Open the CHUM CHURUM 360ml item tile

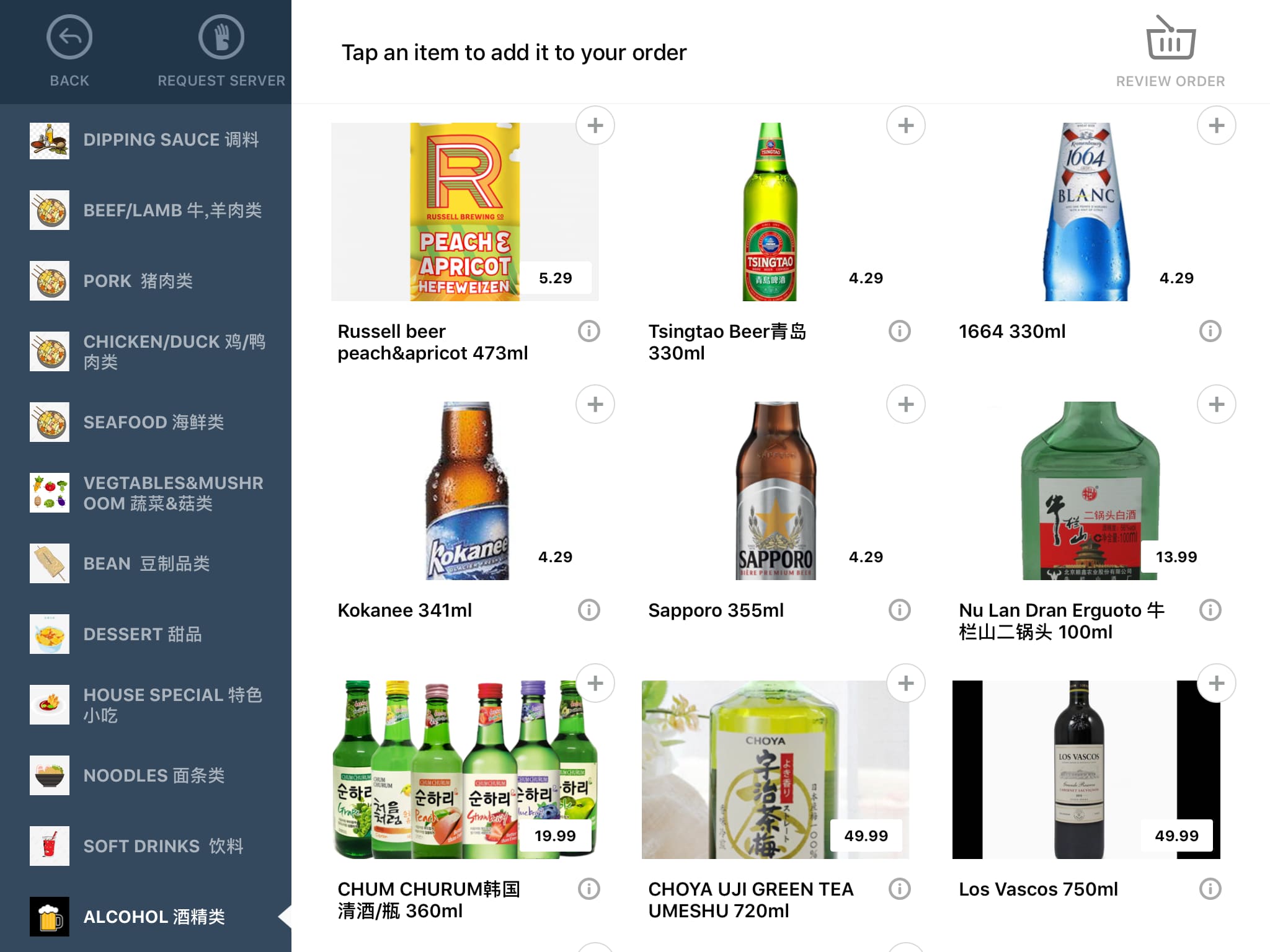[464, 770]
